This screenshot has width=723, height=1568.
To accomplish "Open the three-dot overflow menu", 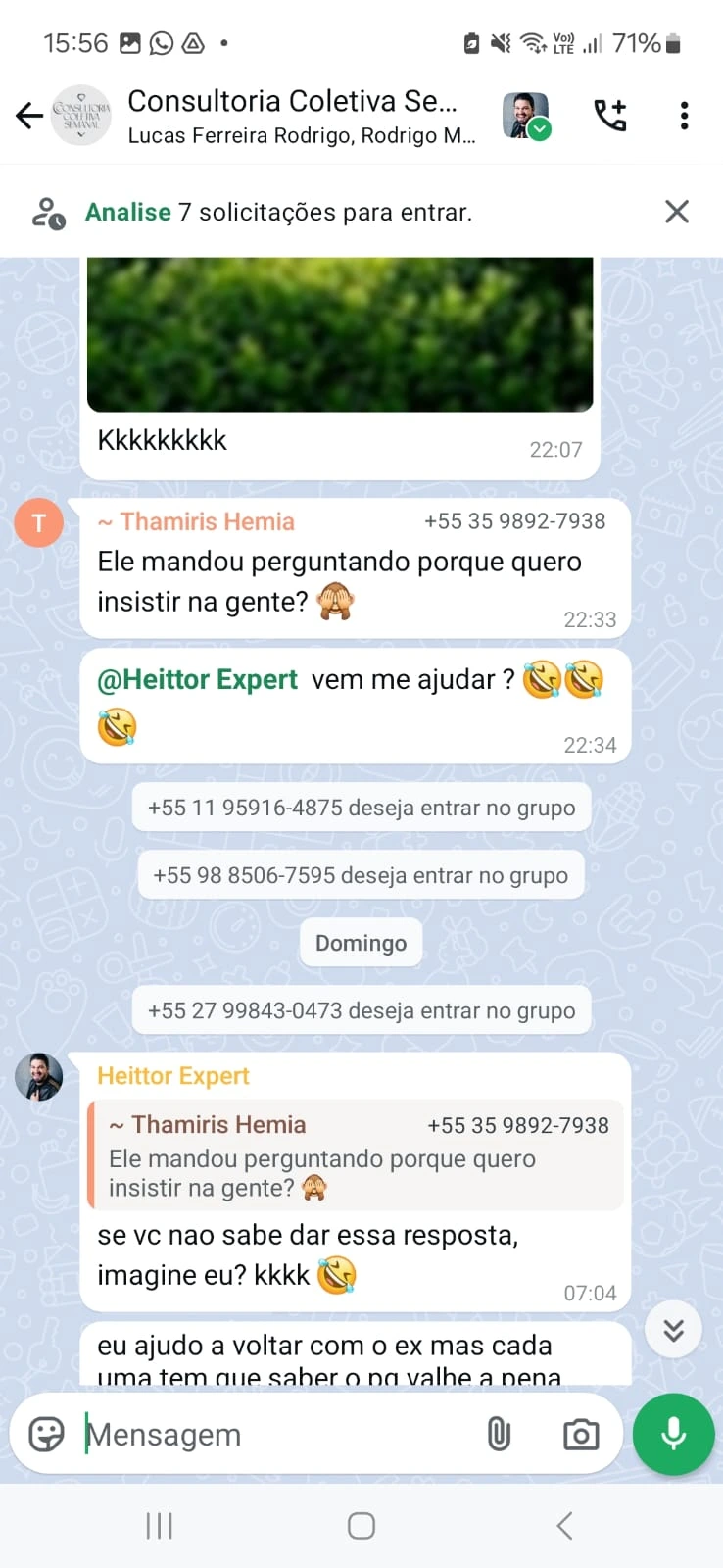I will 684,116.
